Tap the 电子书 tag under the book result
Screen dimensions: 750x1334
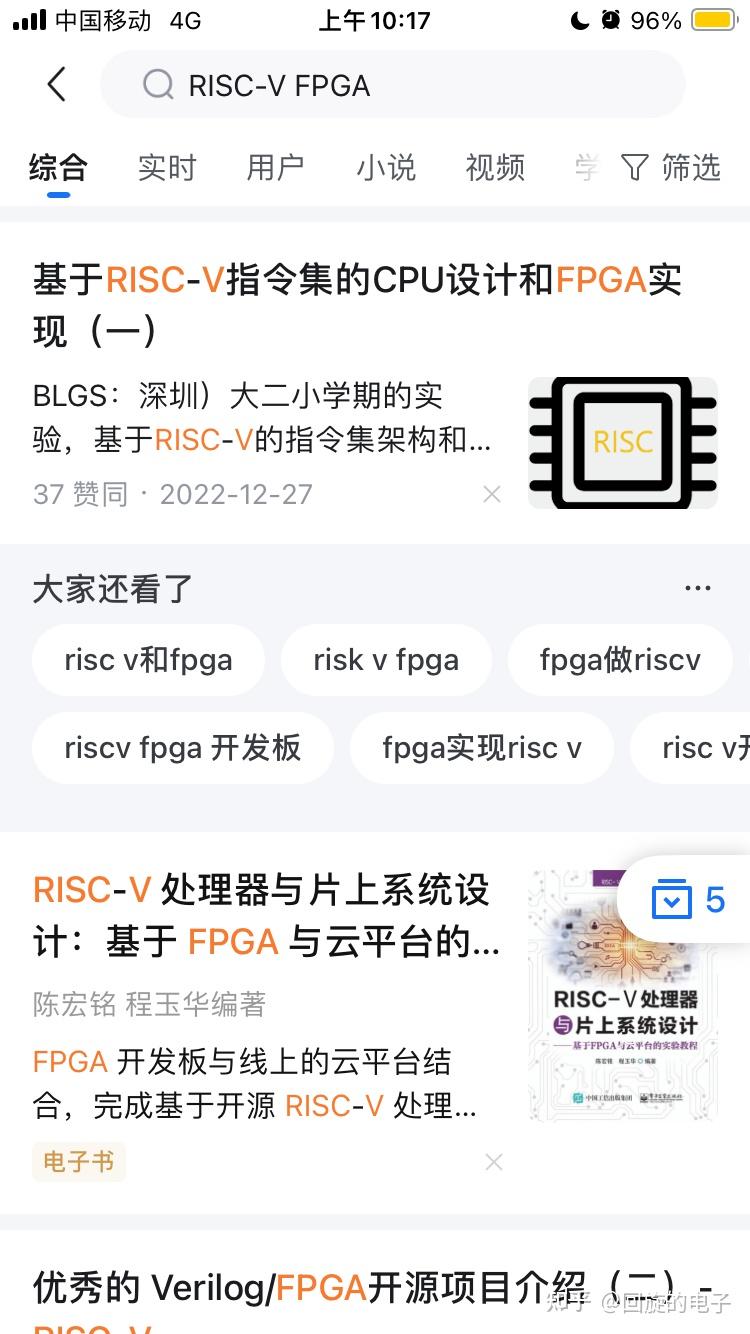pyautogui.click(x=78, y=1162)
